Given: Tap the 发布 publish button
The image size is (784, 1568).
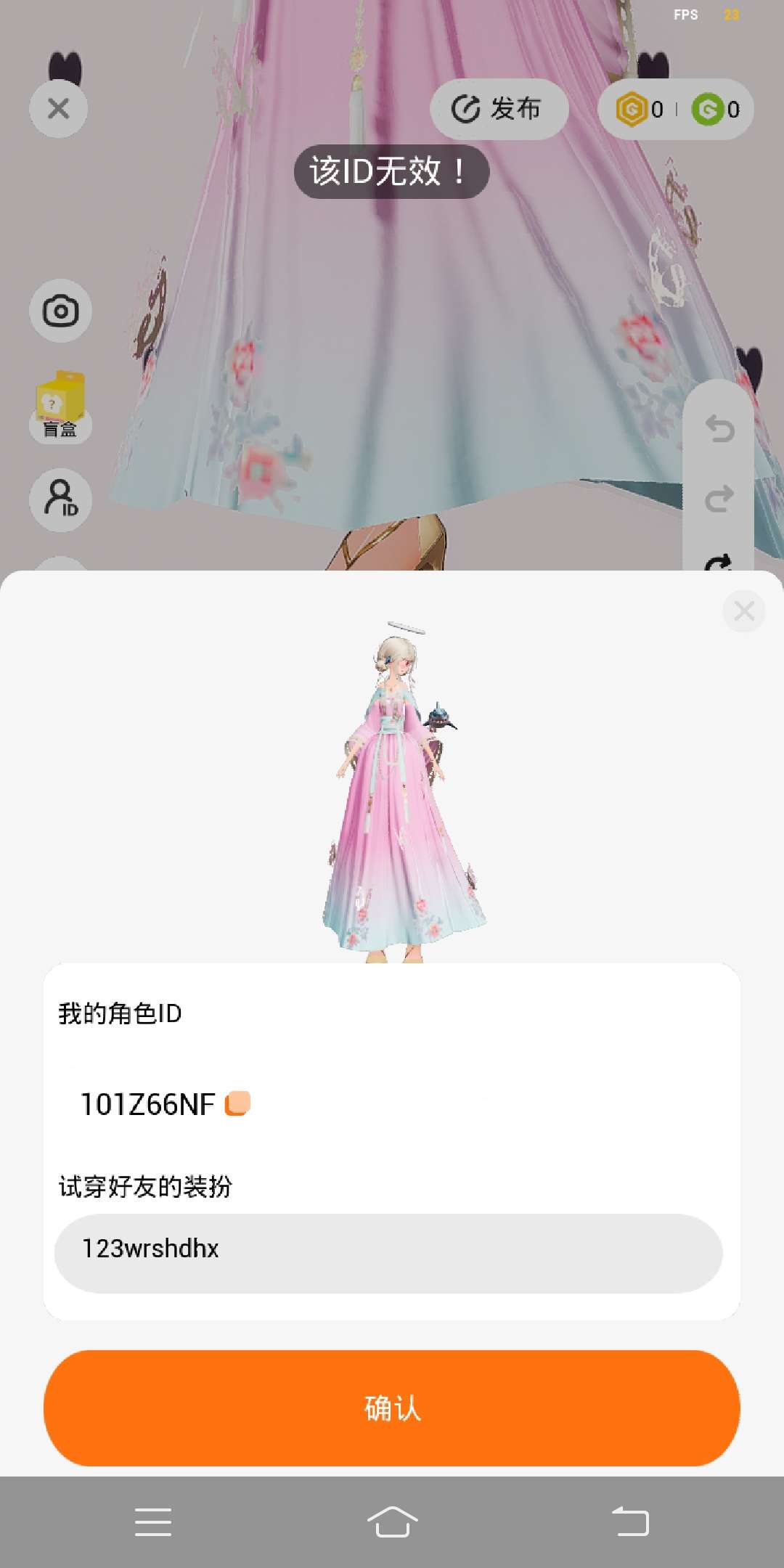Looking at the screenshot, I should coord(499,109).
